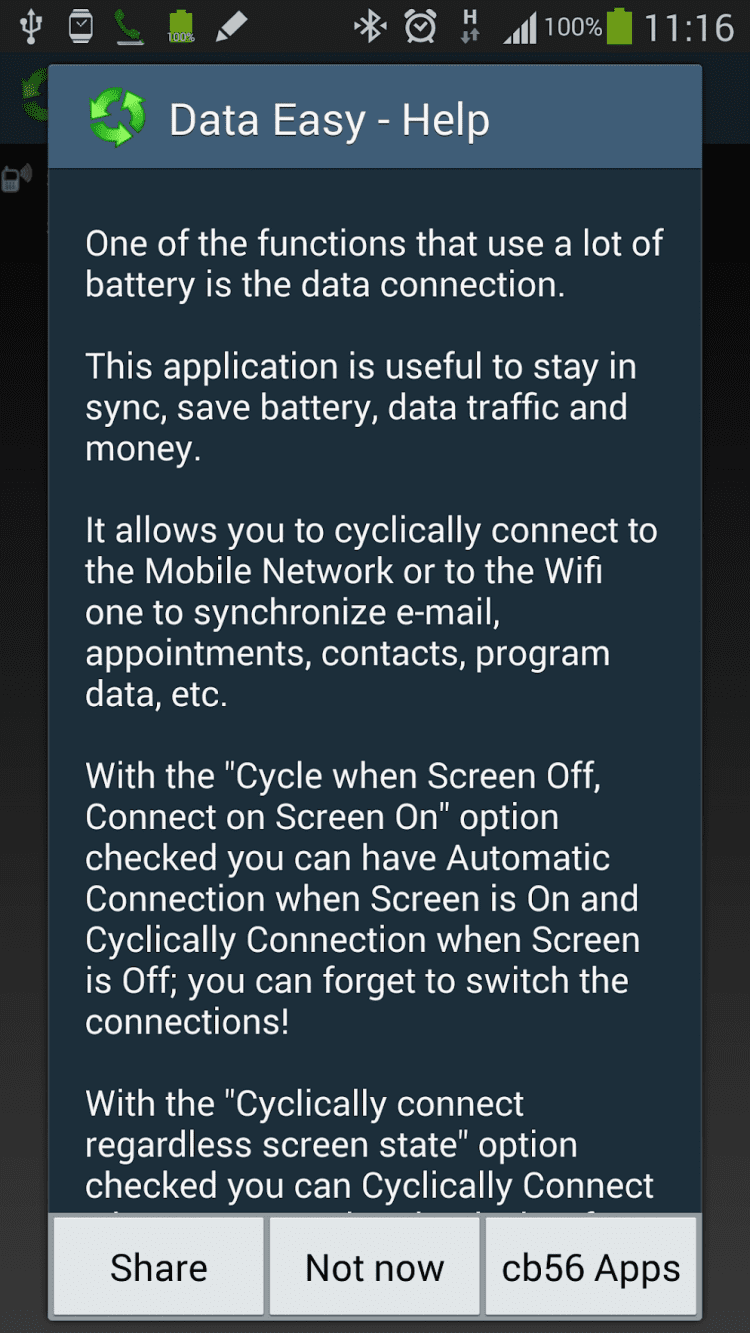Open cb56 Apps

[x=591, y=1266]
